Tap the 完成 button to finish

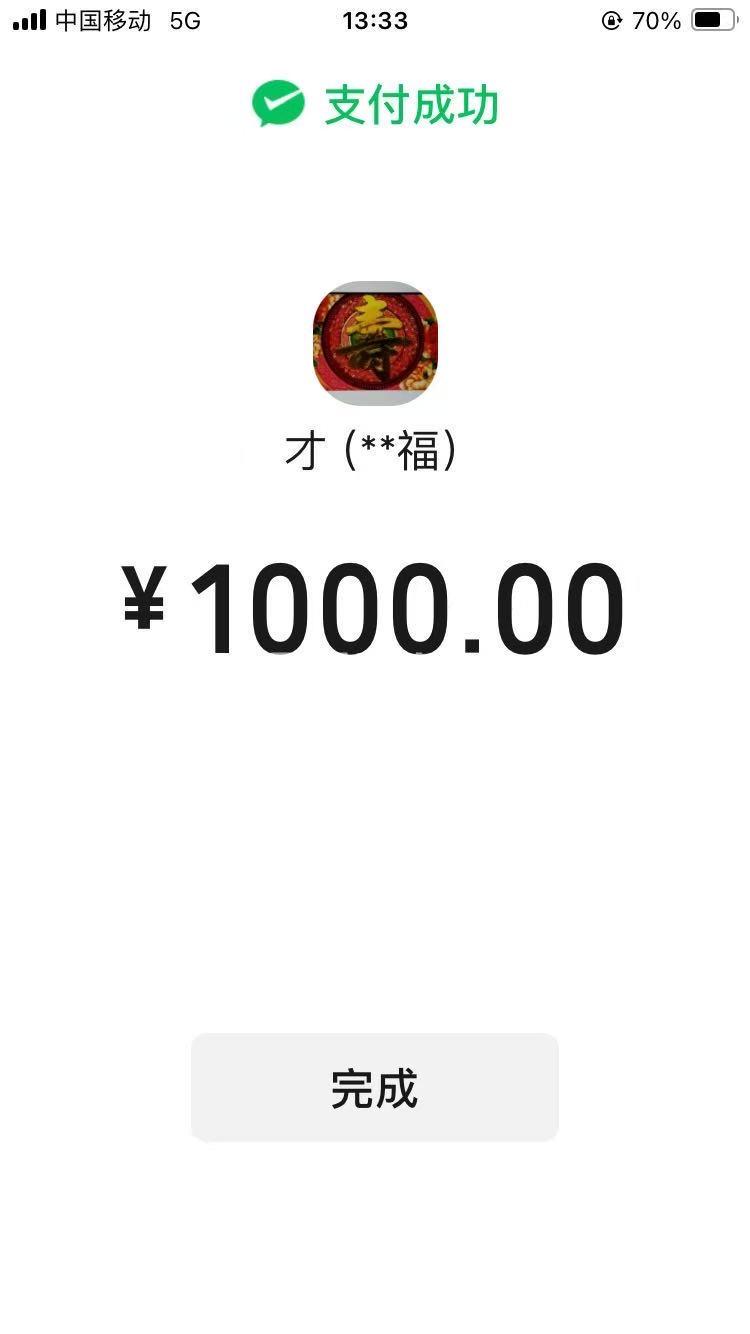click(374, 1087)
